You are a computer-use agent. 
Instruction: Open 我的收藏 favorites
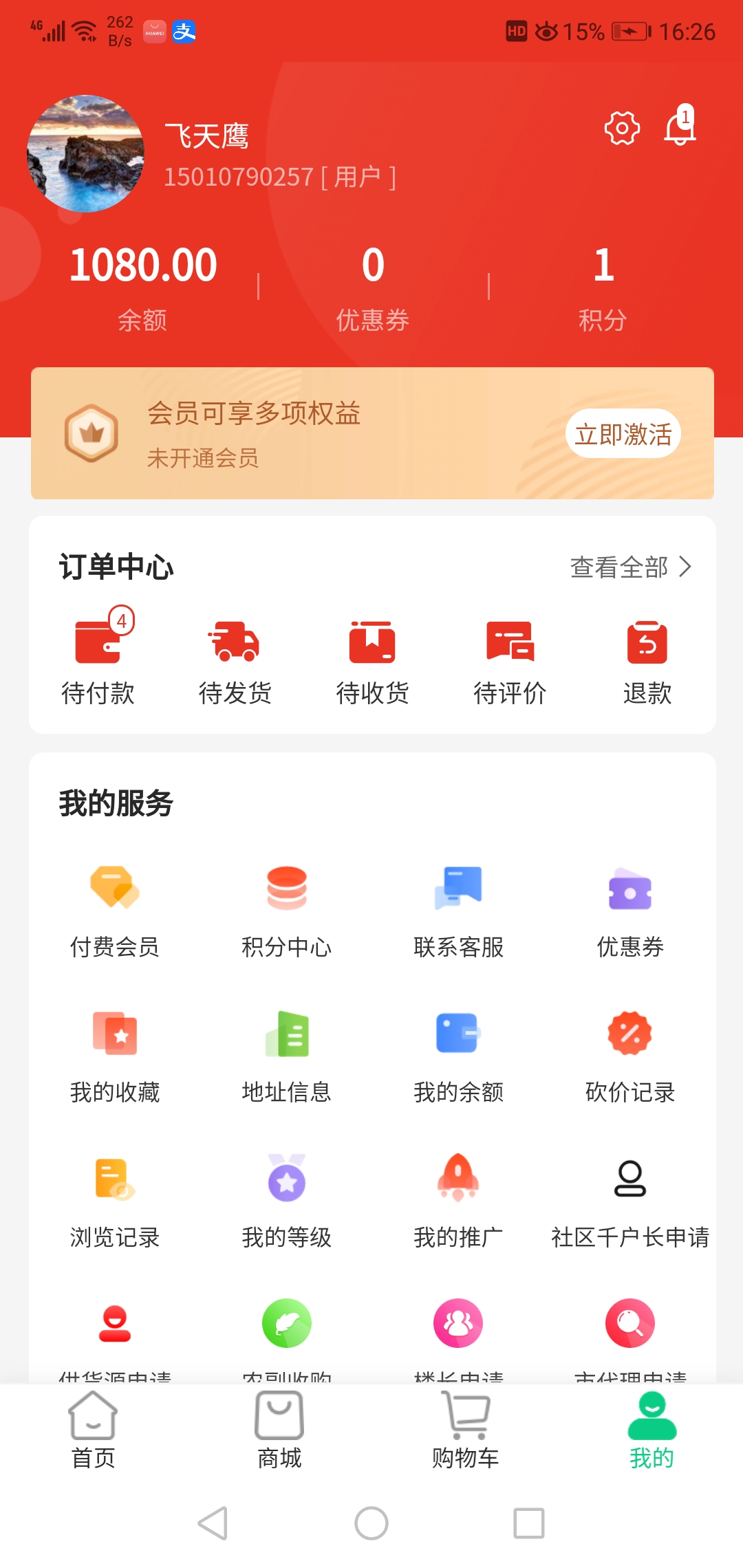[115, 1056]
